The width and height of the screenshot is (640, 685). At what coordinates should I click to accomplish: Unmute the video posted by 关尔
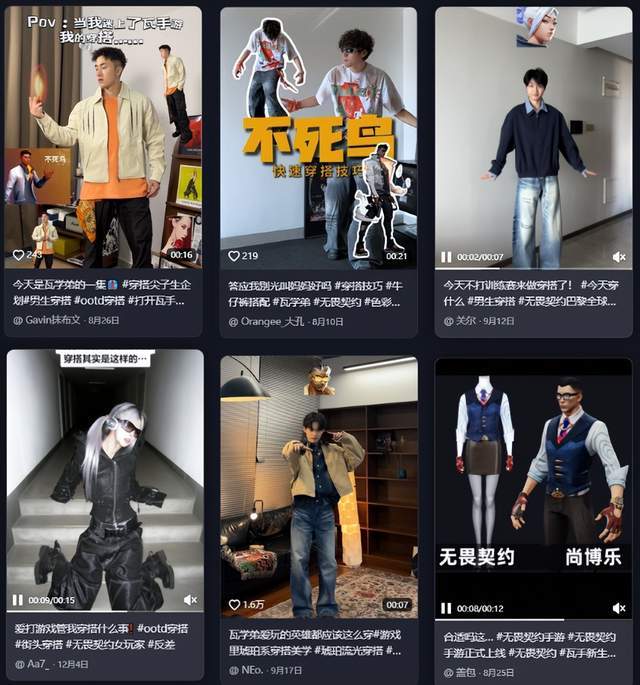[x=619, y=257]
